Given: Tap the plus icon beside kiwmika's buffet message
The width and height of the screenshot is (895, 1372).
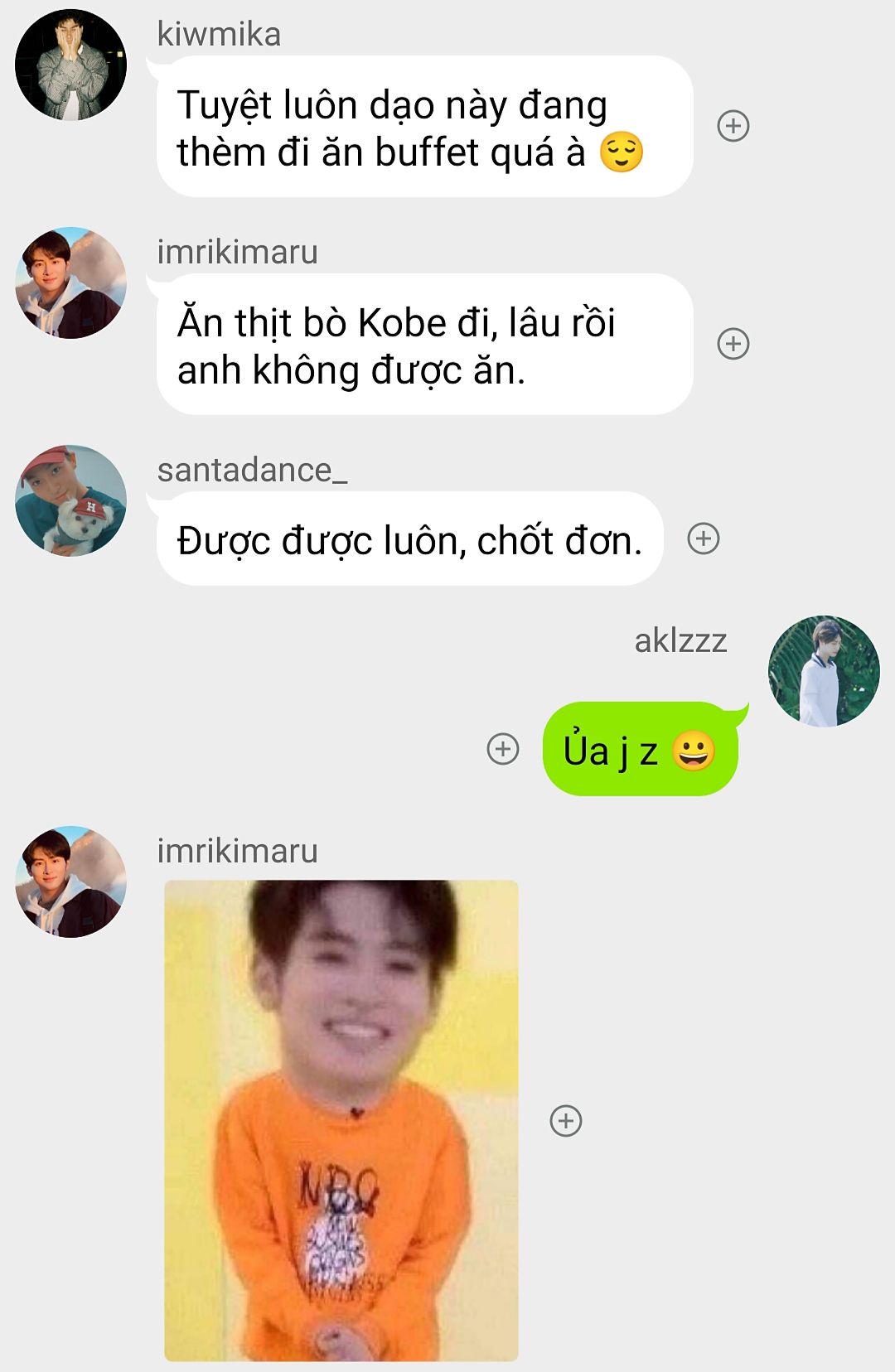Looking at the screenshot, I should (x=733, y=126).
